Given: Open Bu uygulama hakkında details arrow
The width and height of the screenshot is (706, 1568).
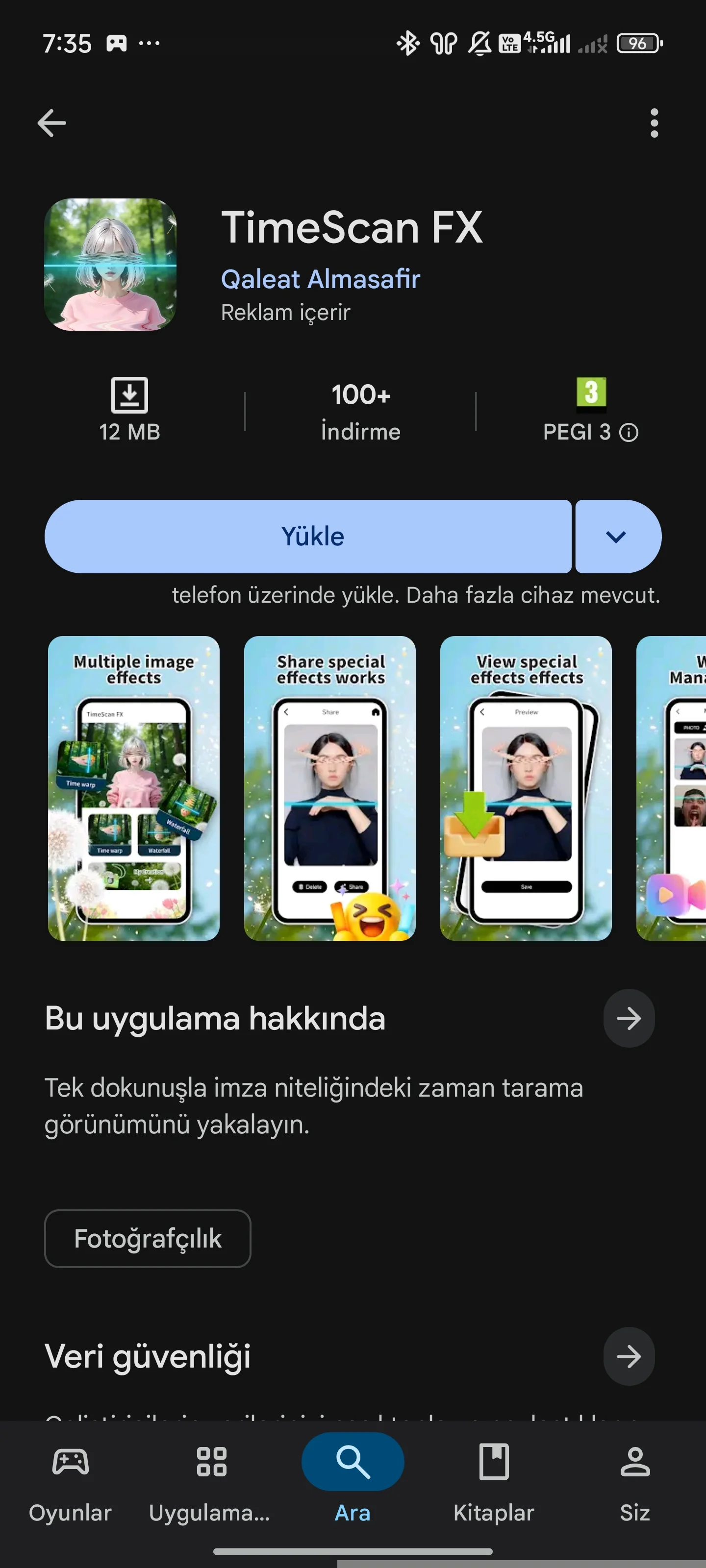Looking at the screenshot, I should (628, 1018).
